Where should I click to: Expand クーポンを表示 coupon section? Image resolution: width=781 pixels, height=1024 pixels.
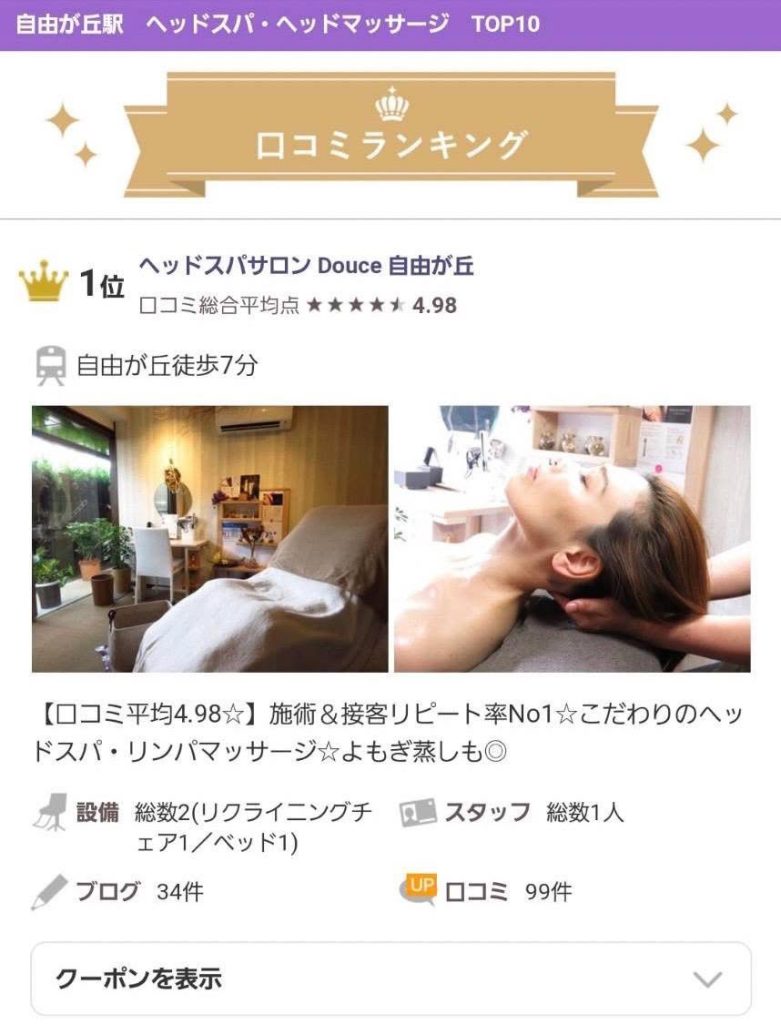pos(390,978)
